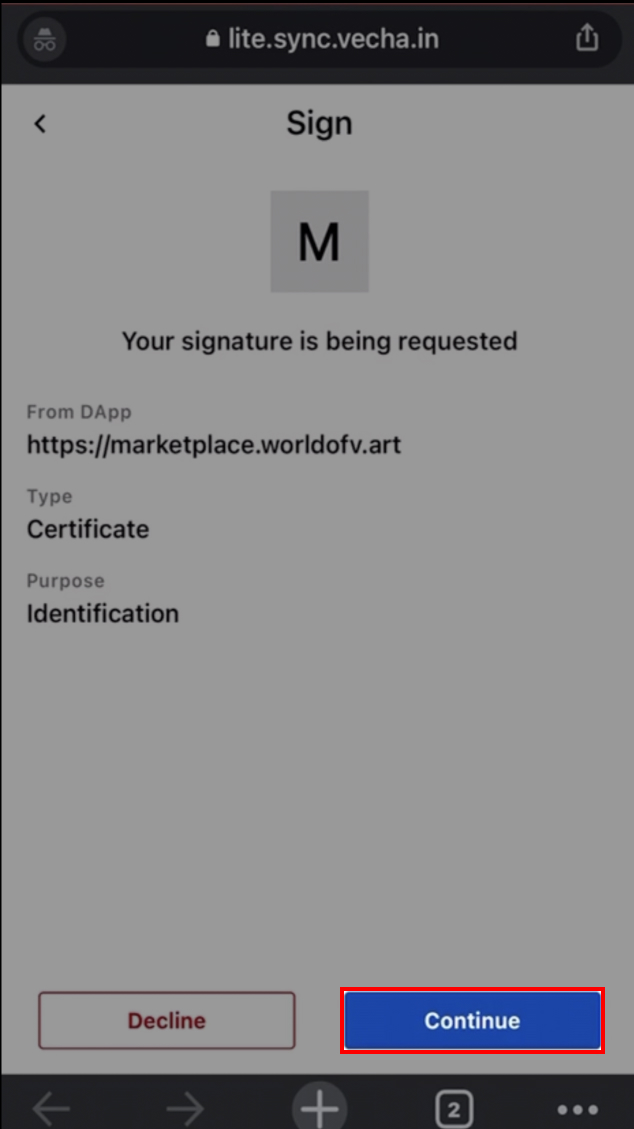
Task: Share the current page
Action: pyautogui.click(x=587, y=39)
